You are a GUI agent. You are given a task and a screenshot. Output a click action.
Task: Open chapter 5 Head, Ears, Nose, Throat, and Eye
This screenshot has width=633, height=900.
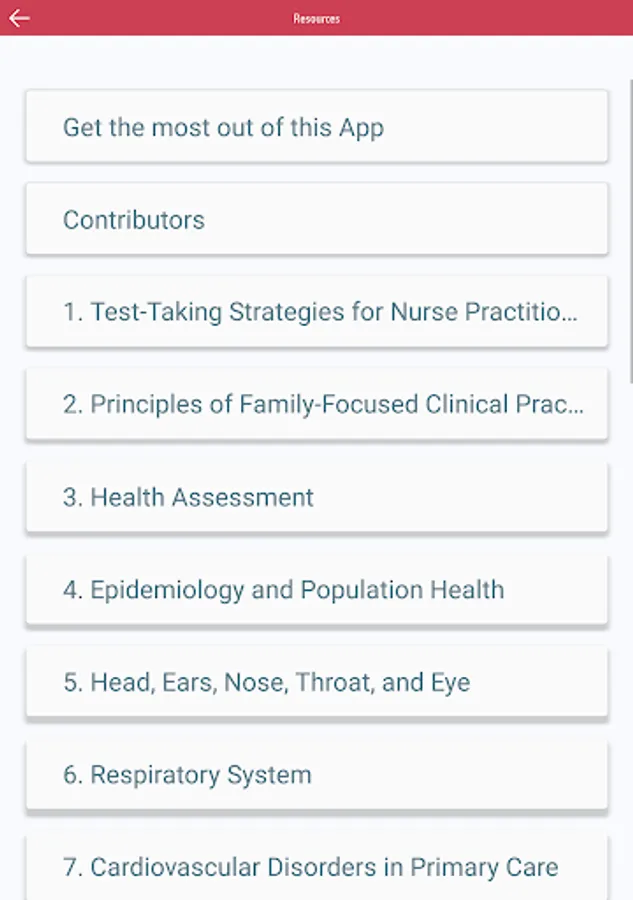pos(316,682)
